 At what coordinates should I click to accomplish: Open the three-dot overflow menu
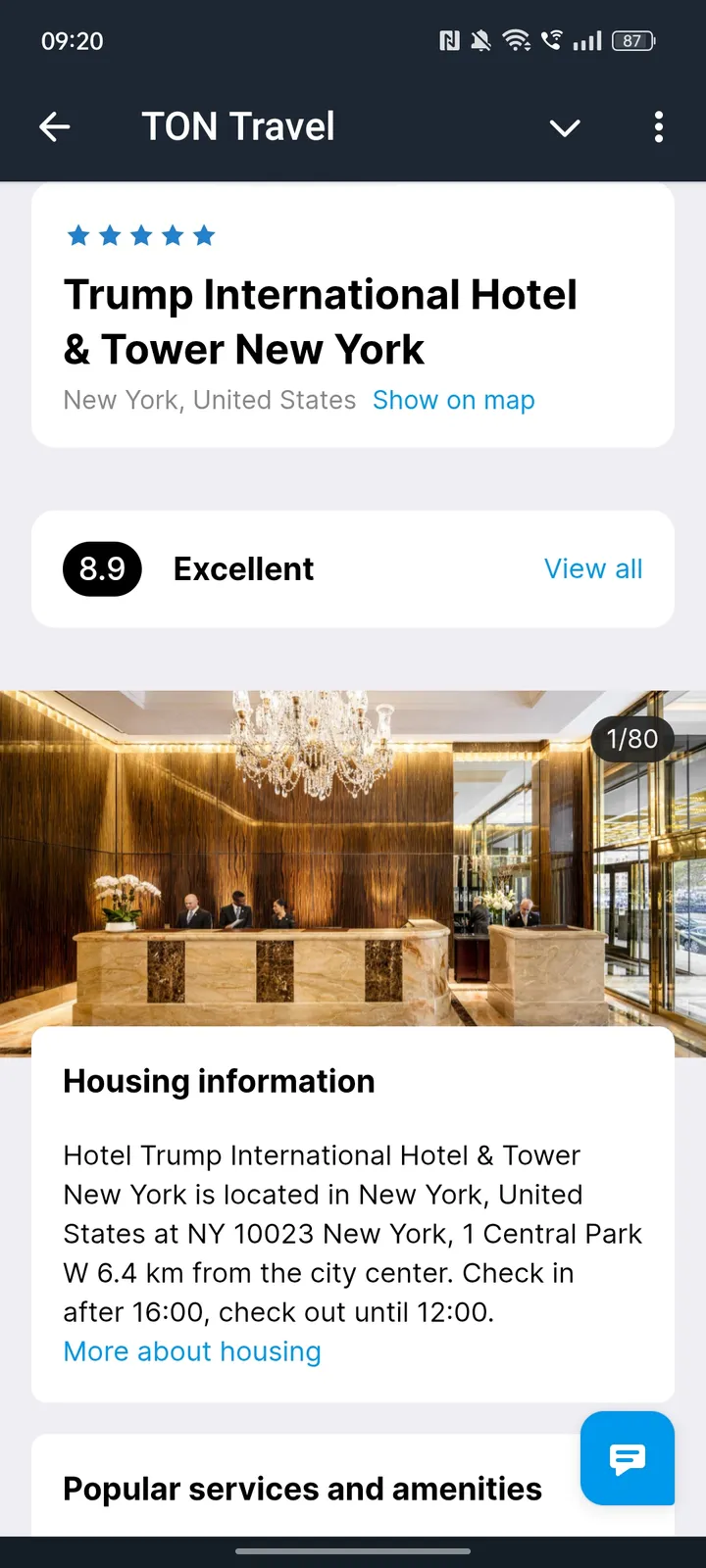(658, 126)
